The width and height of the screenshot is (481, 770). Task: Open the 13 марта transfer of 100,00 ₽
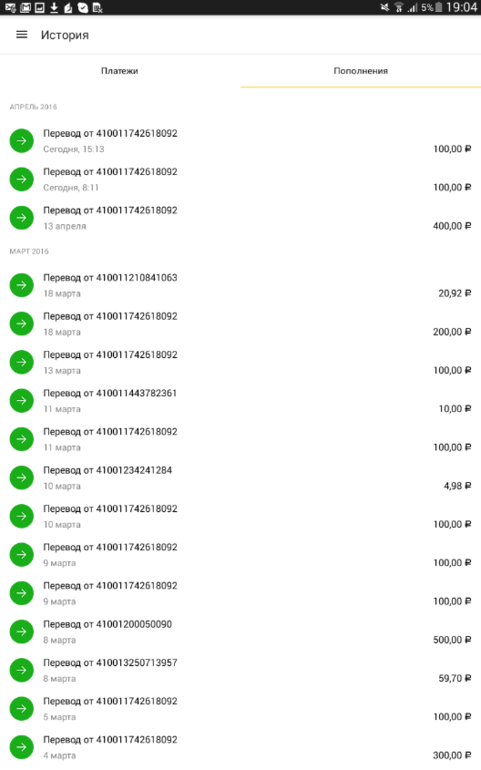(240, 362)
